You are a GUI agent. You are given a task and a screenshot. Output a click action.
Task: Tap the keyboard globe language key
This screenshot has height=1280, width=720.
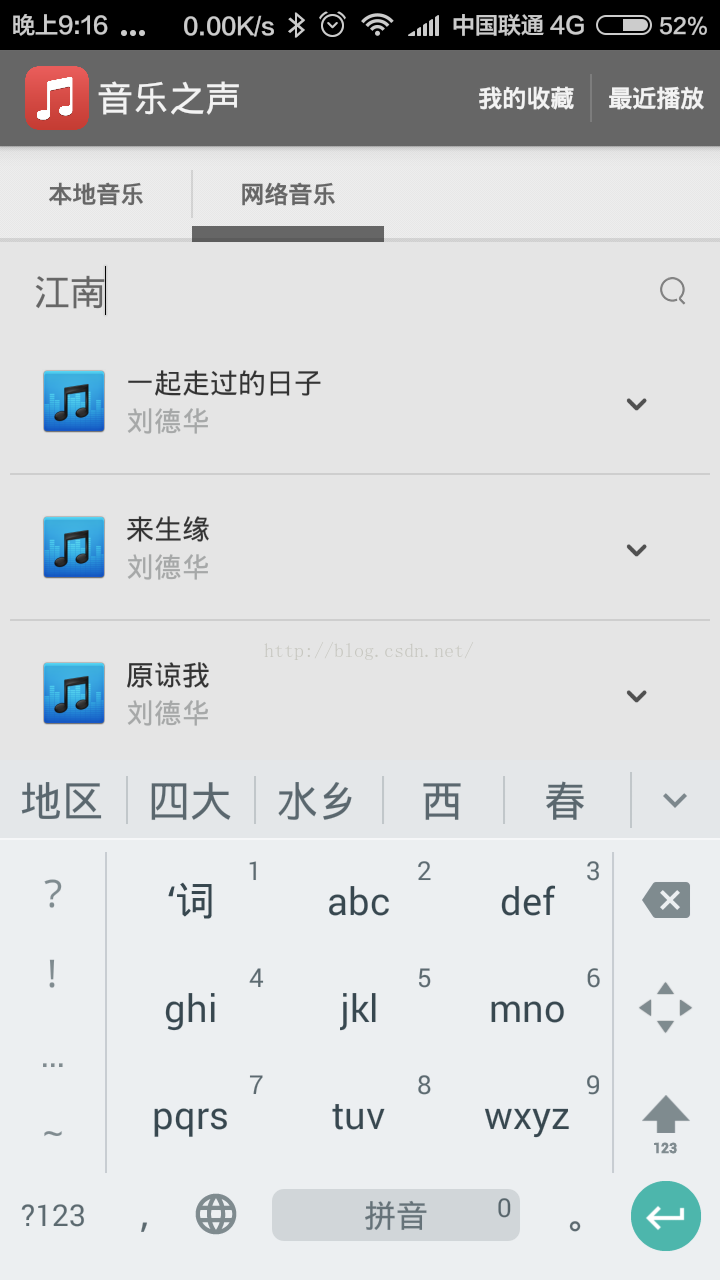click(216, 1215)
